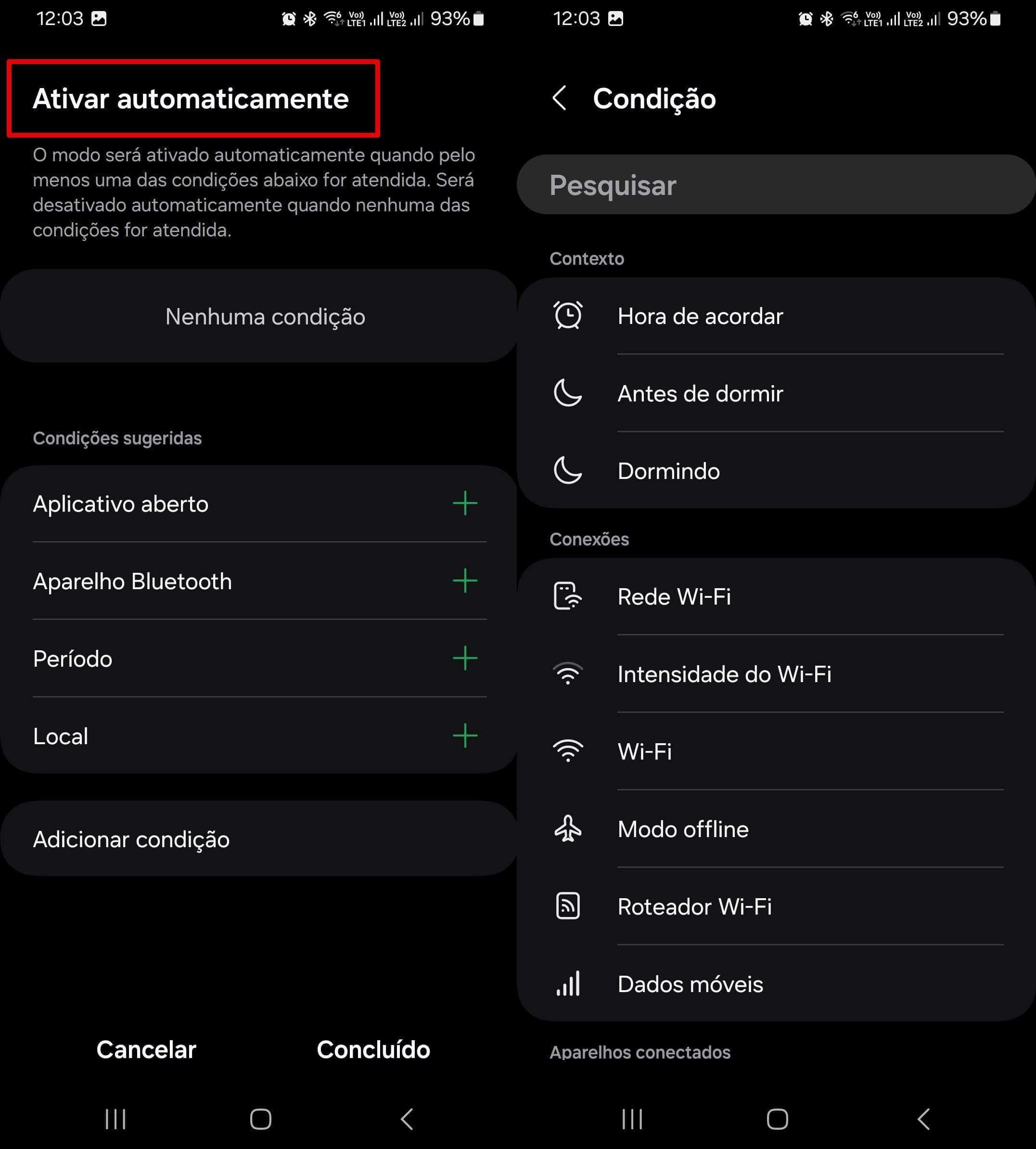This screenshot has height=1149, width=1036.
Task: Confirm with the Concluído button
Action: click(373, 1049)
